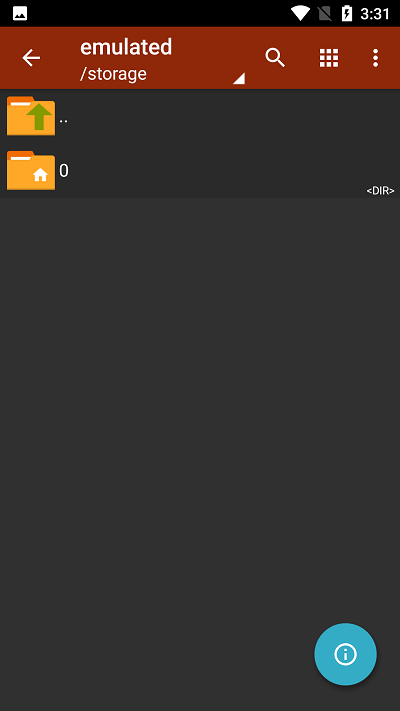This screenshot has width=400, height=711.
Task: Go back using the arrow icon
Action: [x=31, y=58]
